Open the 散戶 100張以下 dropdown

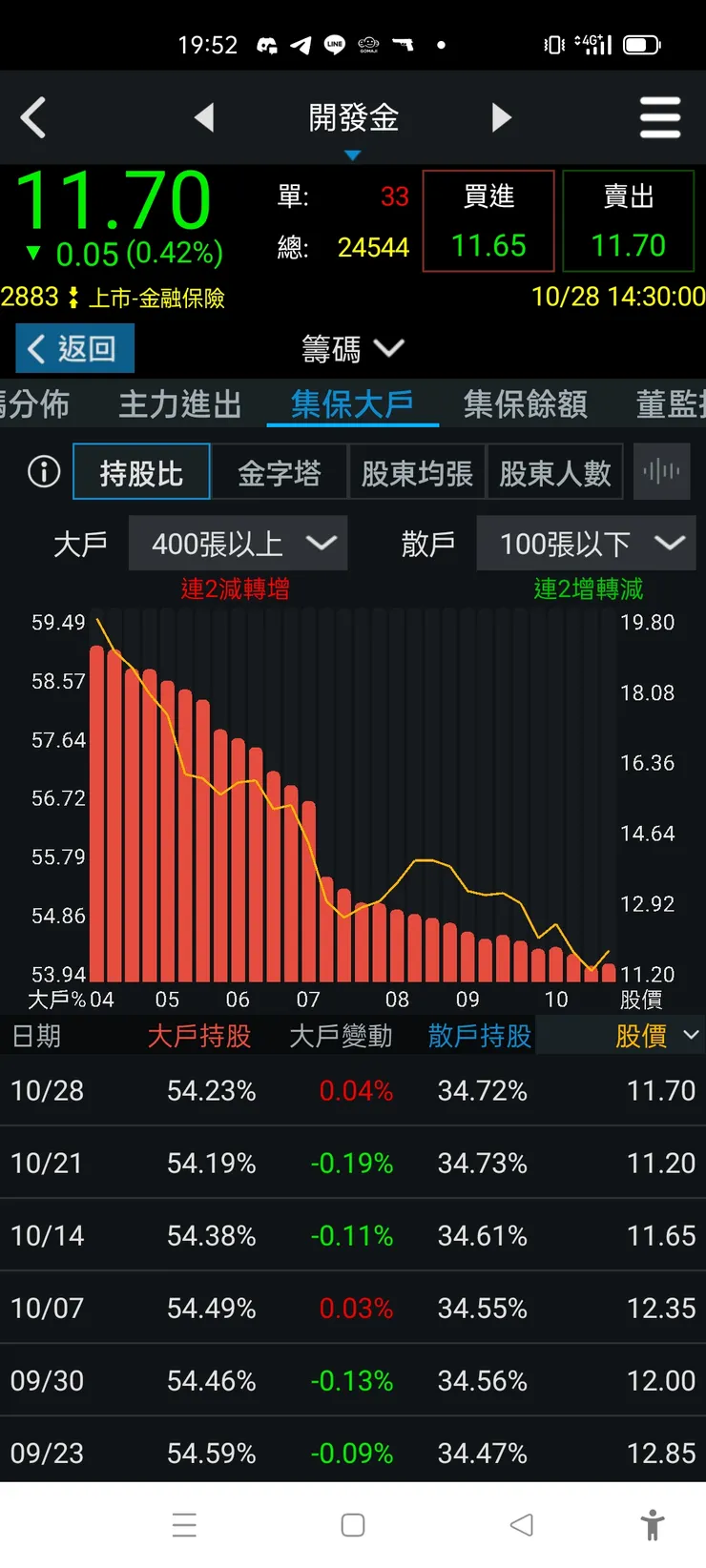coord(586,543)
